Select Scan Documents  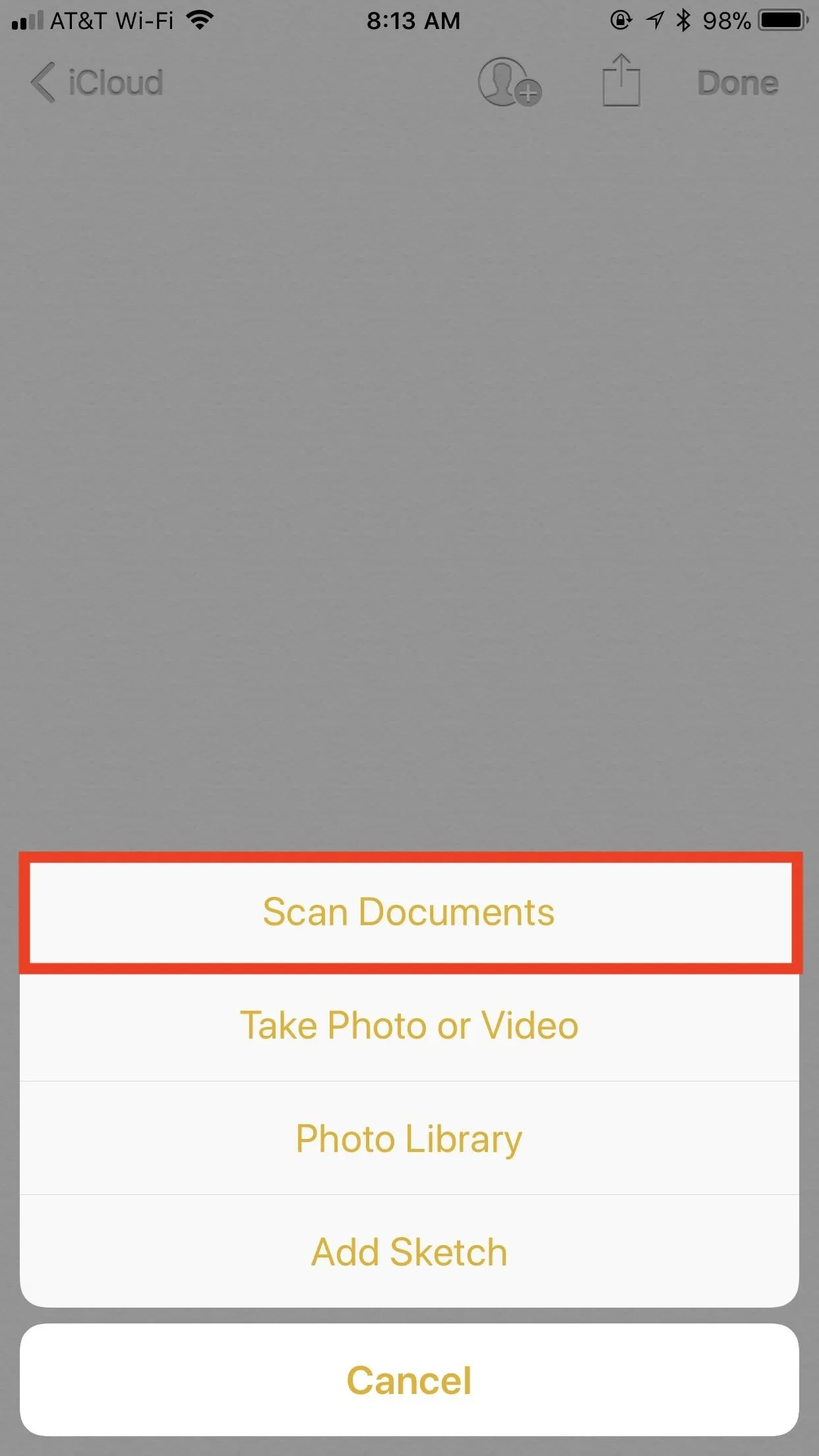(409, 912)
